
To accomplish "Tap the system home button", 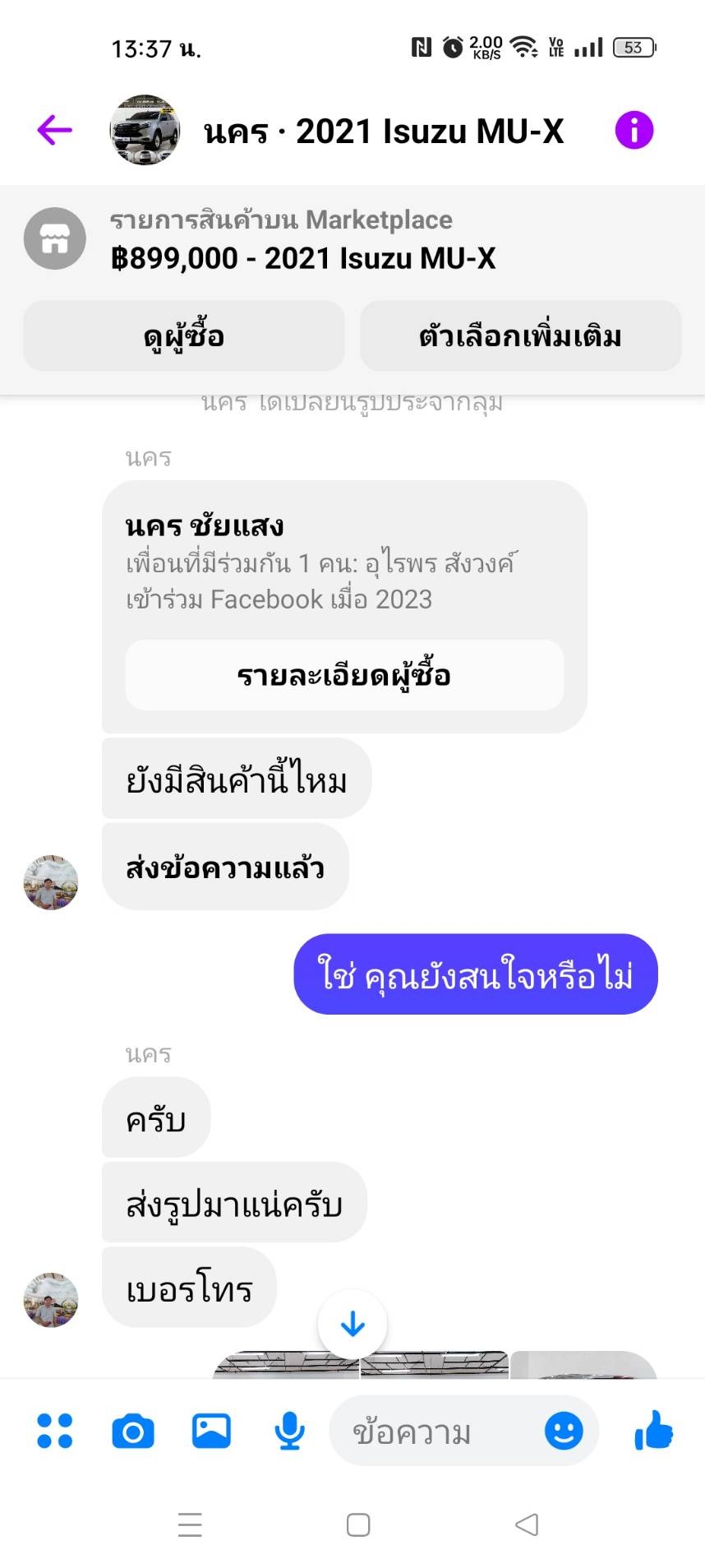I will tap(357, 1525).
